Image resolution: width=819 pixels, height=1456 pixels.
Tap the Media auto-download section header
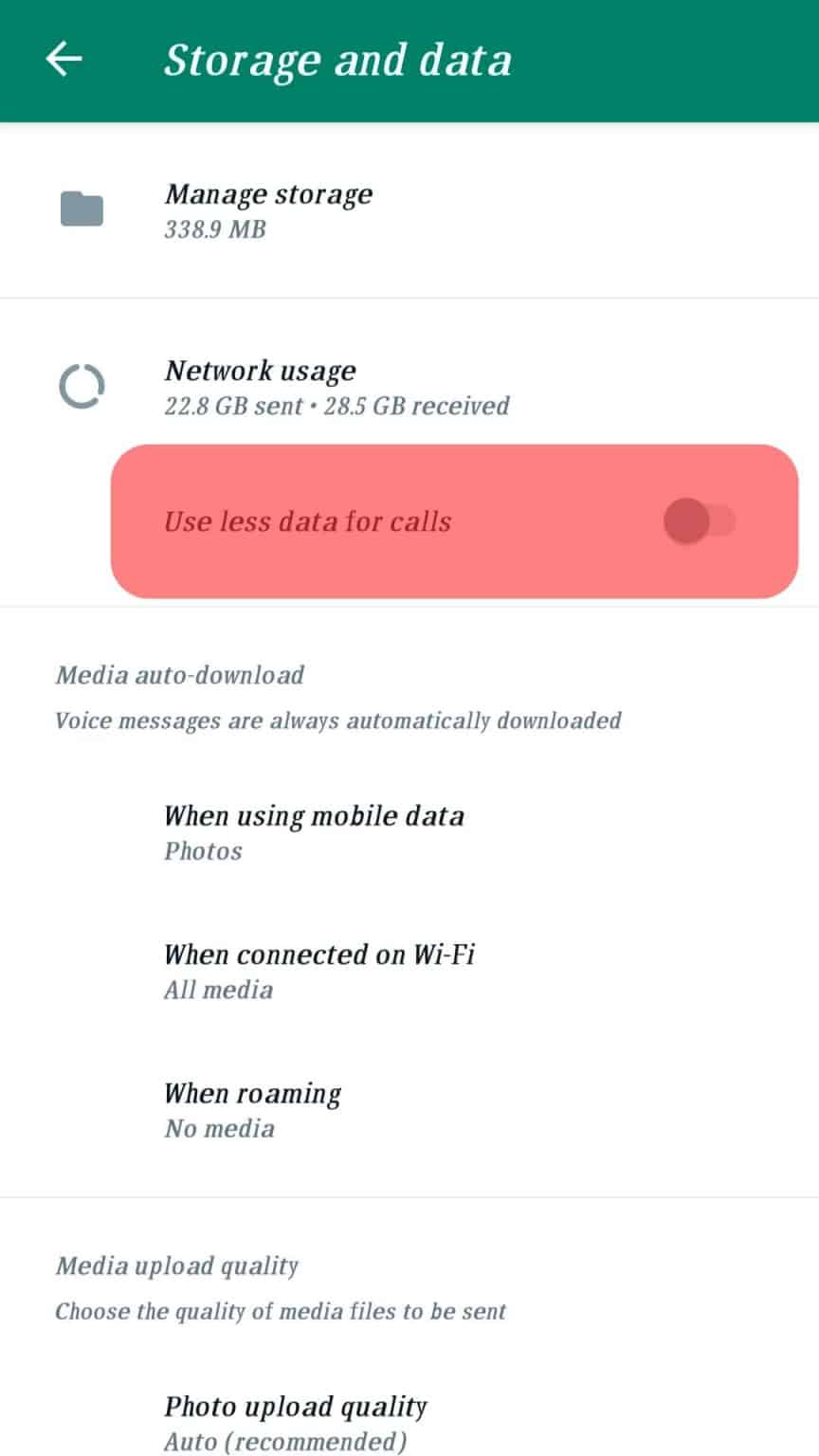(x=179, y=675)
